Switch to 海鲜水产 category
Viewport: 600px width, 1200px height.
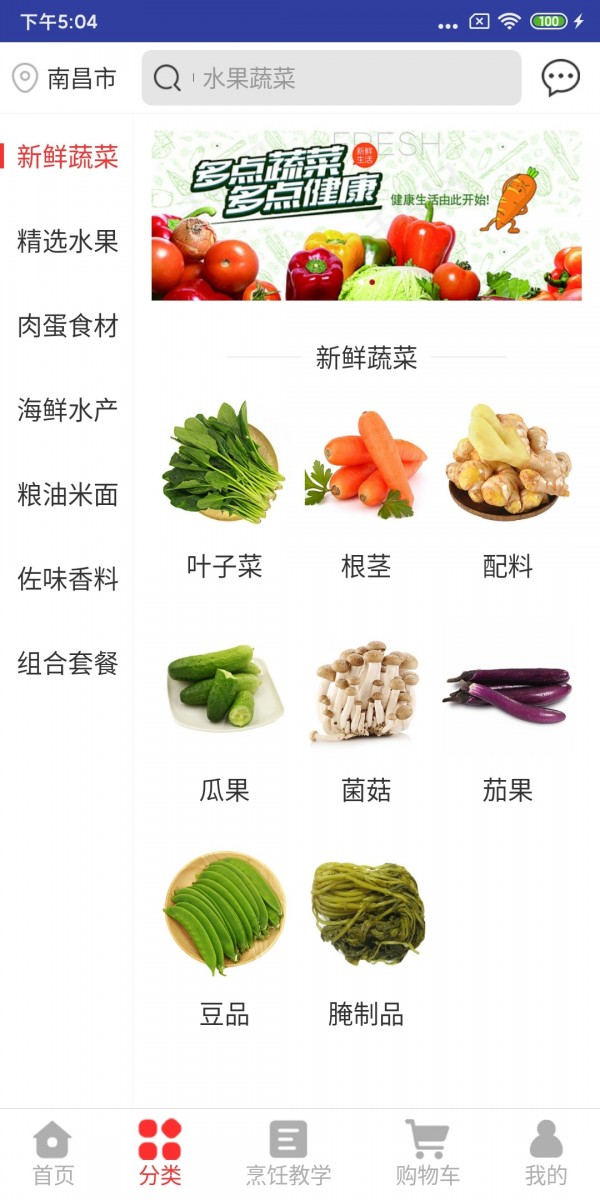[67, 409]
